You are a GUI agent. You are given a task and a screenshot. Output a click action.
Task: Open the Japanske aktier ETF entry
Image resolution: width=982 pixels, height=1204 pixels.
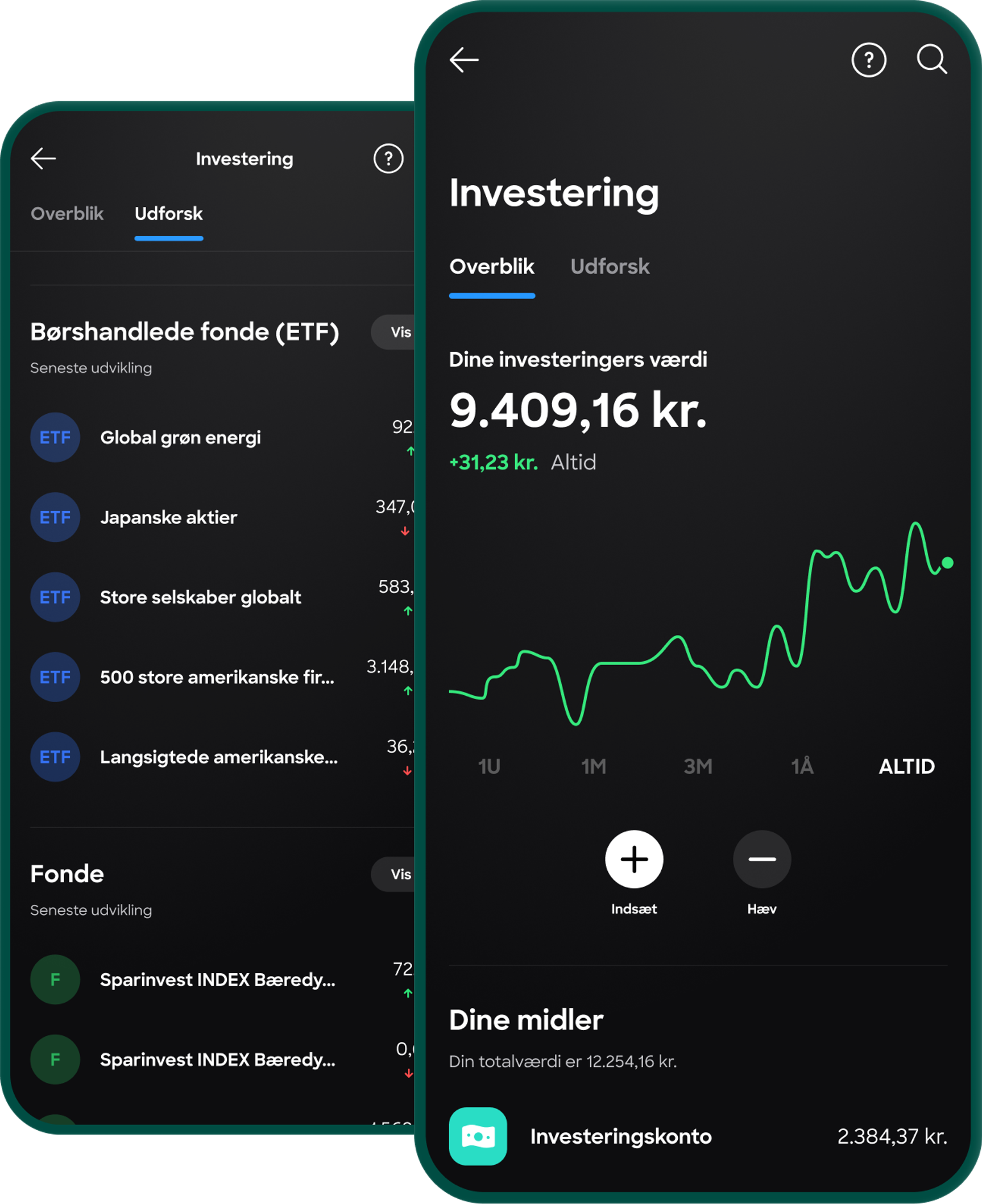pyautogui.click(x=169, y=518)
